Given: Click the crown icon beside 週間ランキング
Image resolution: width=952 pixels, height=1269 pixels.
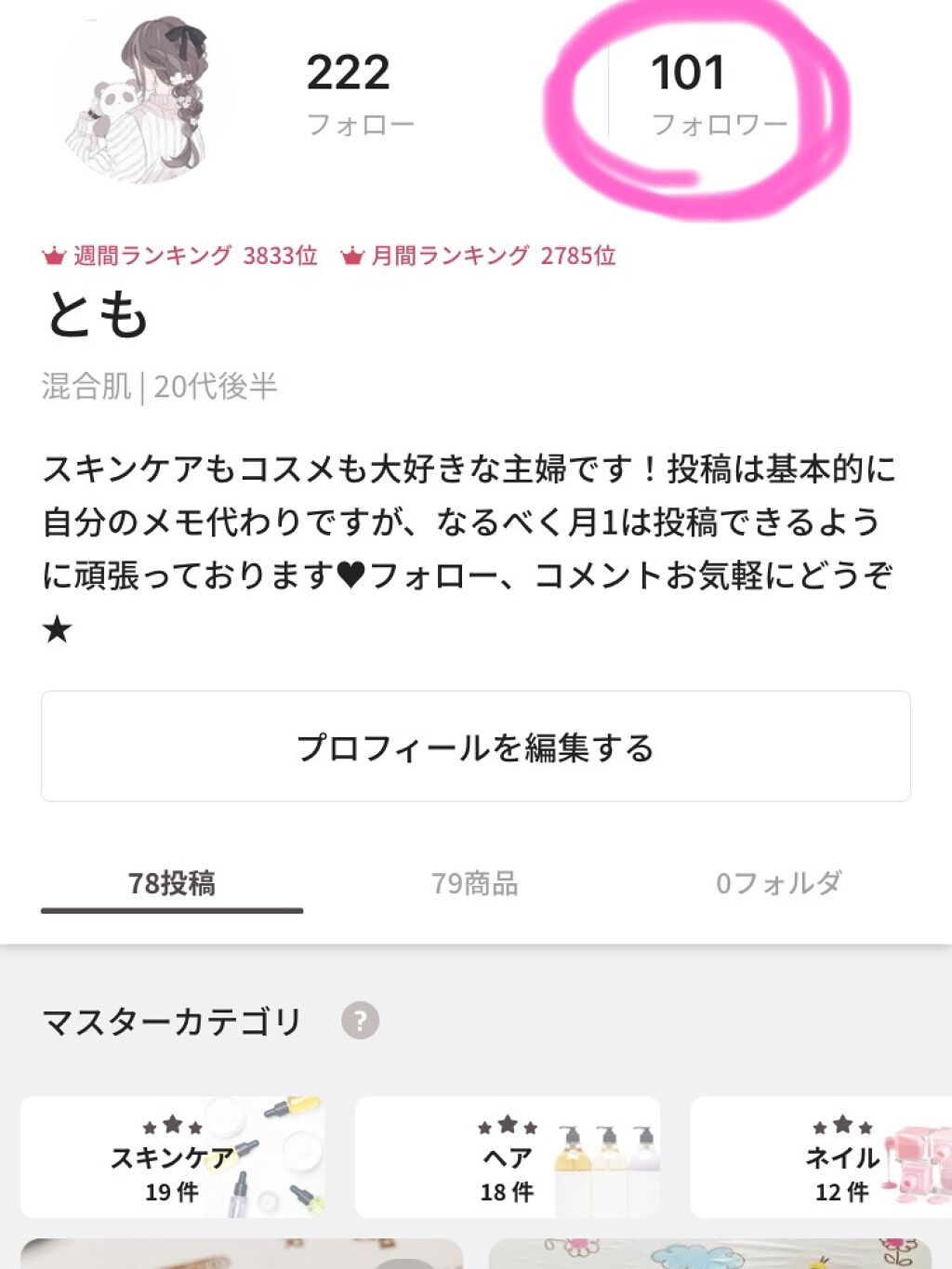Looking at the screenshot, I should point(53,255).
